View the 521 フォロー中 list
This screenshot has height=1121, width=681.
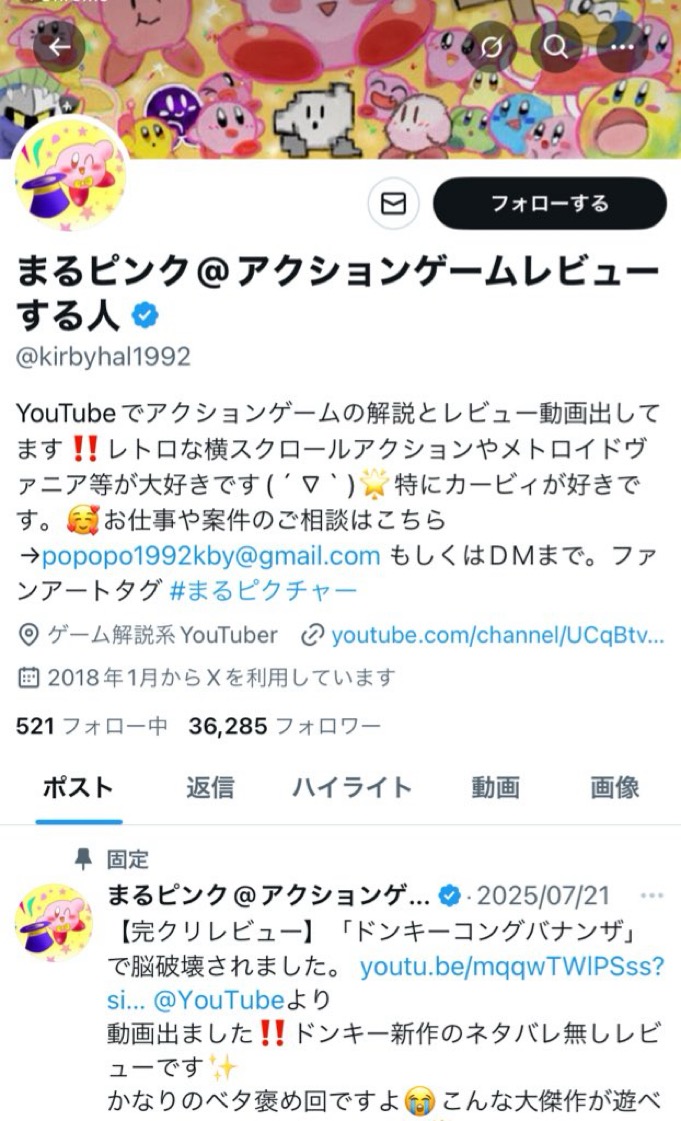click(x=92, y=726)
